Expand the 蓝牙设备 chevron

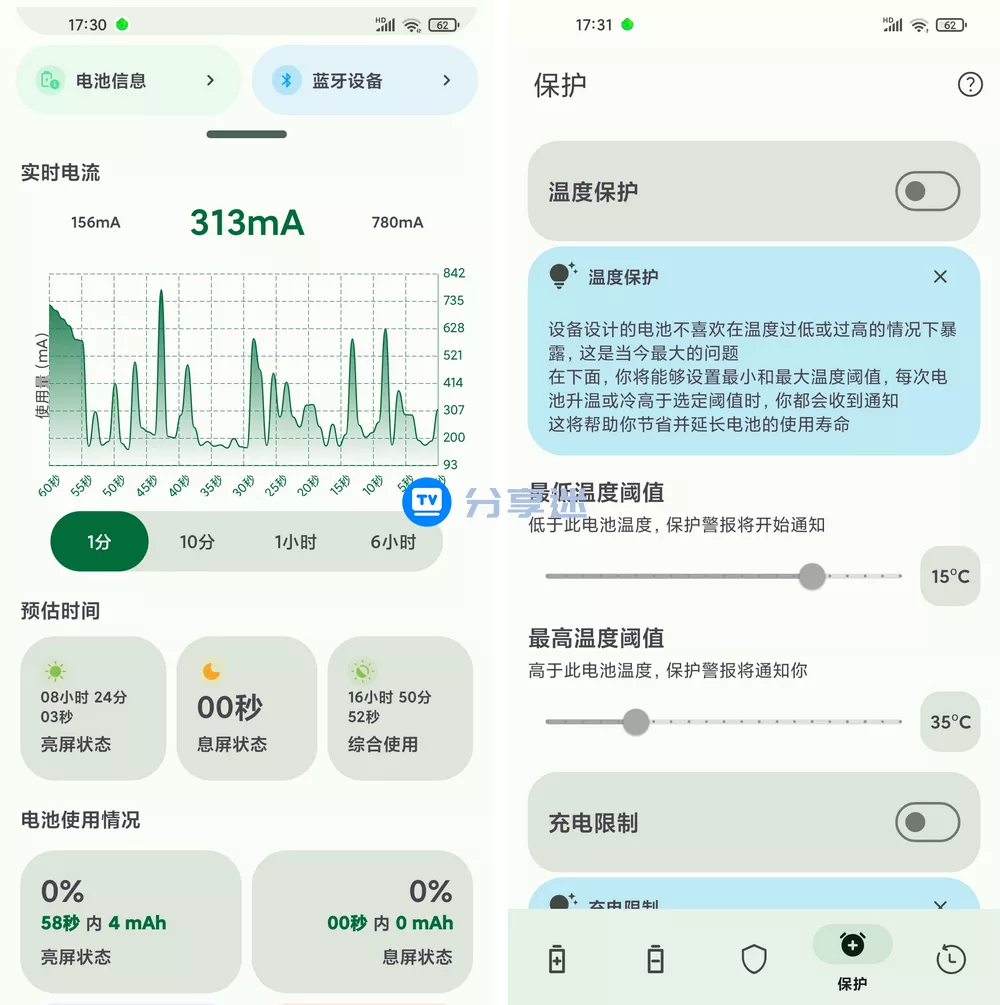448,80
